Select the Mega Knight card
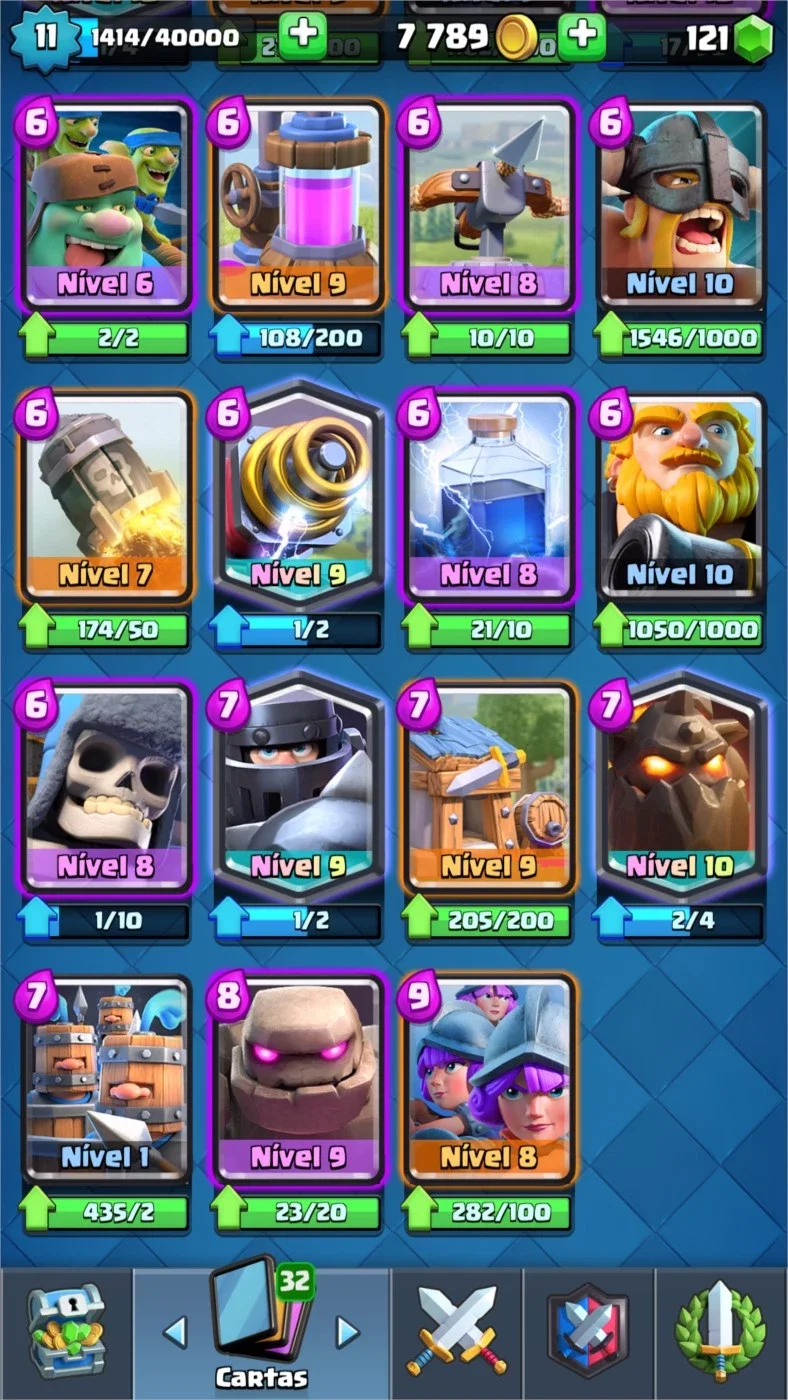Image resolution: width=788 pixels, height=1400 pixels. [x=297, y=789]
